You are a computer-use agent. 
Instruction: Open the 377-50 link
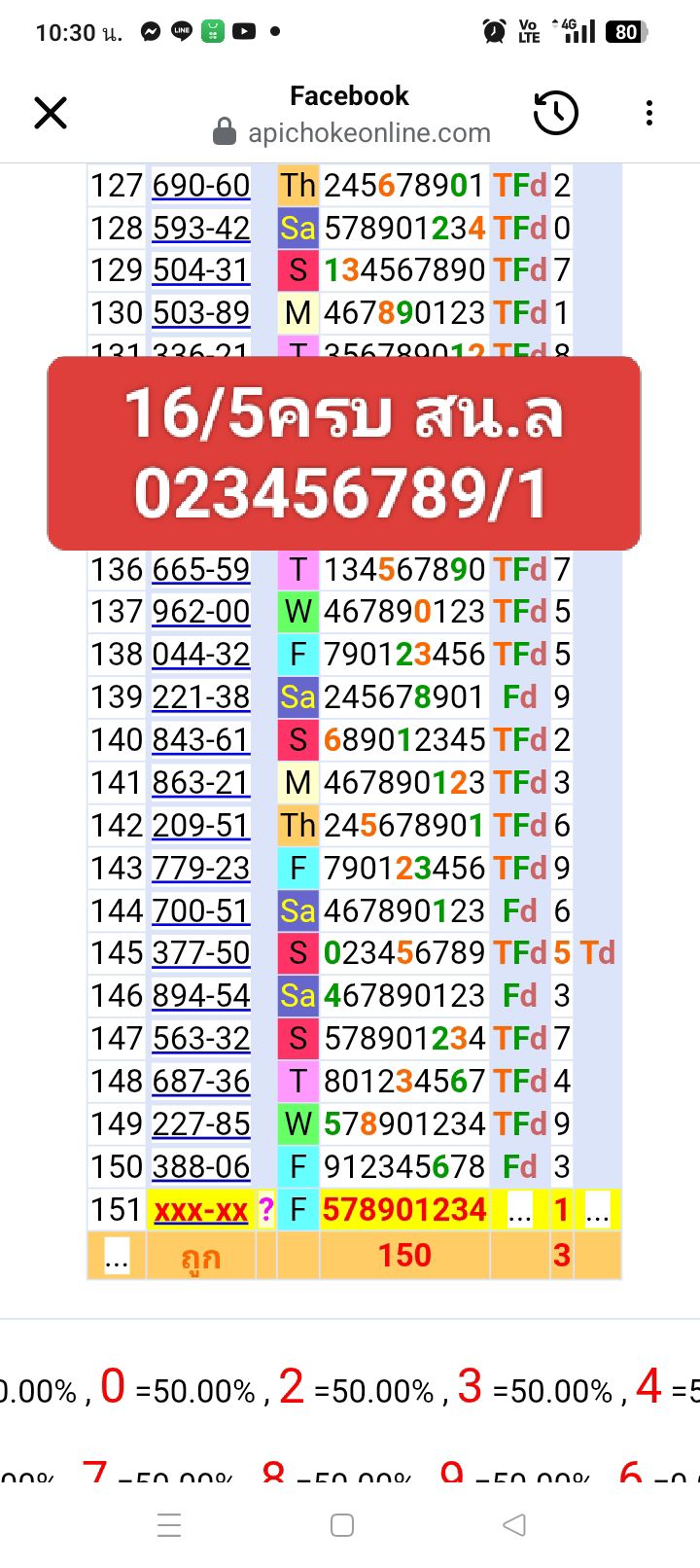(201, 952)
